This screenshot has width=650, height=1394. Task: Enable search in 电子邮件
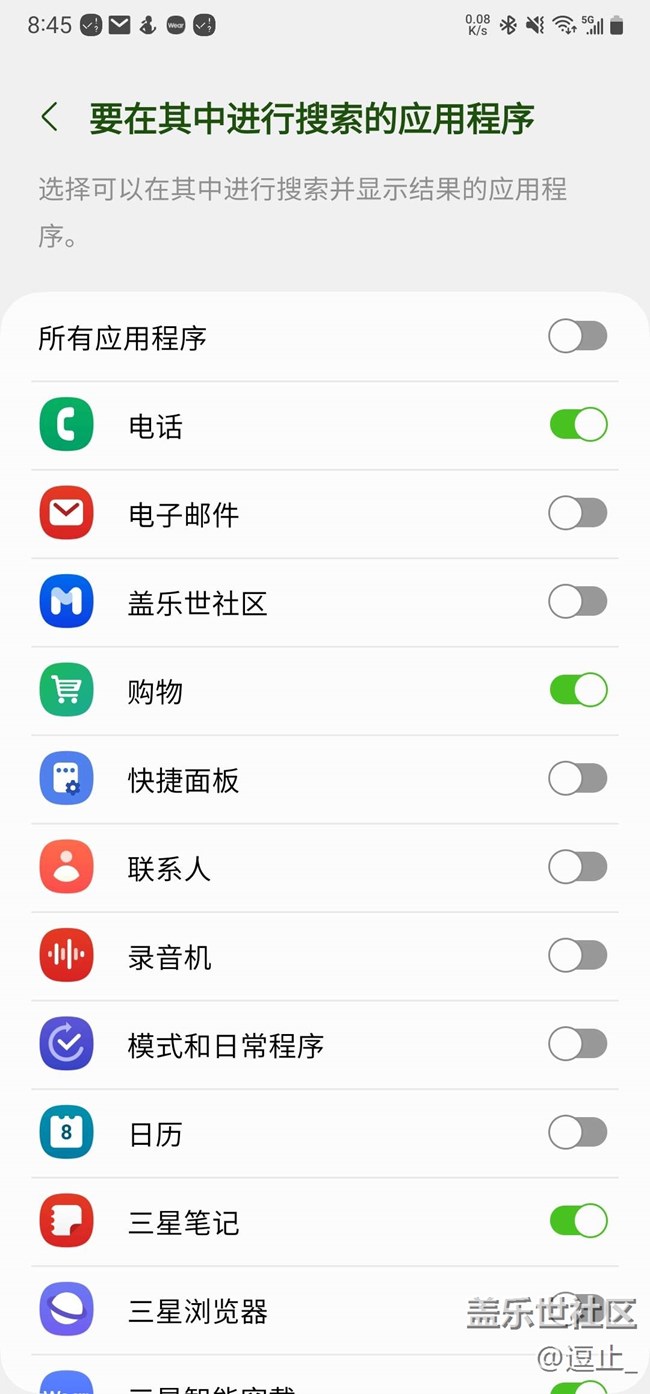tap(578, 514)
